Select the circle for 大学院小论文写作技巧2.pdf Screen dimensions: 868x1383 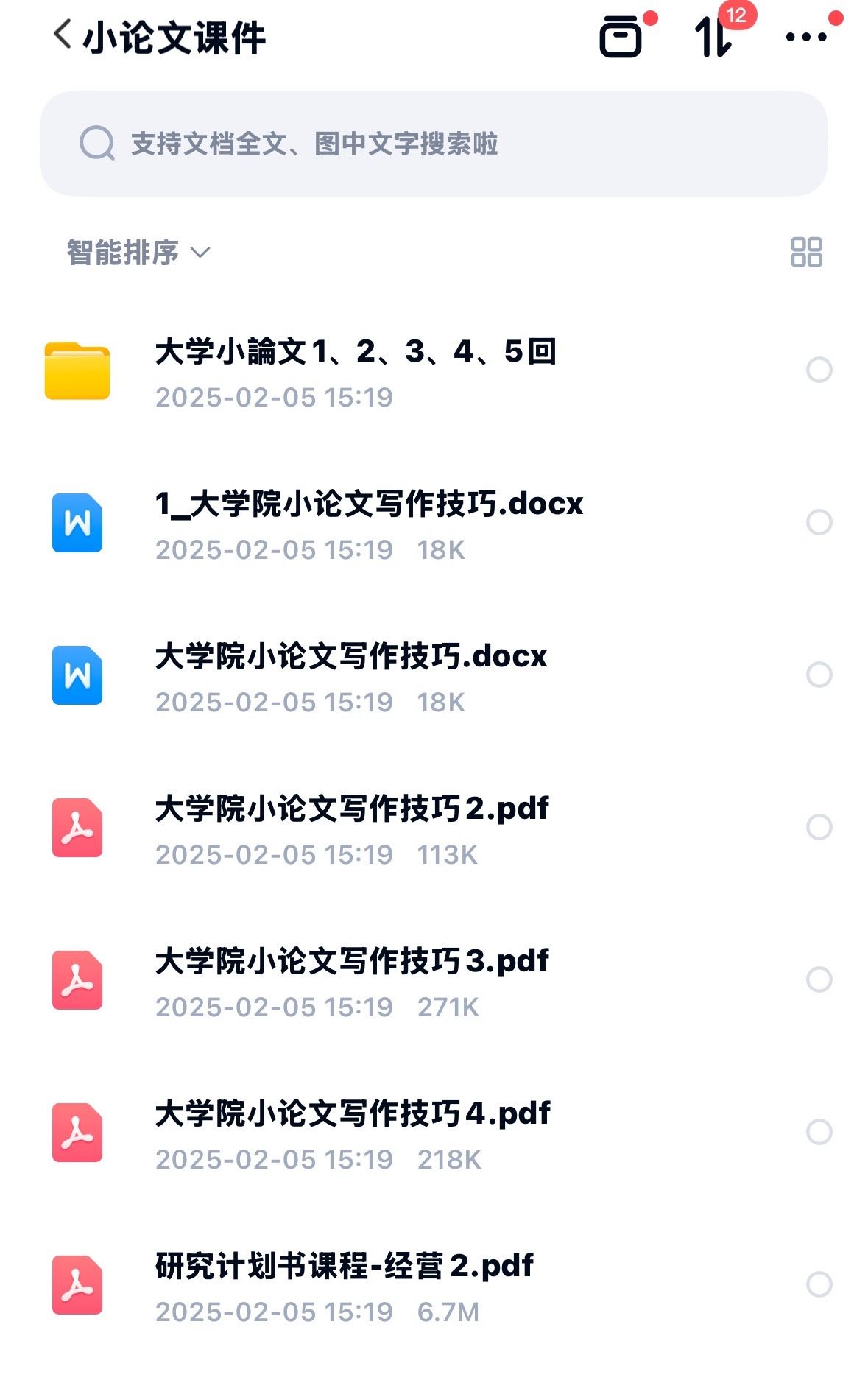point(819,827)
